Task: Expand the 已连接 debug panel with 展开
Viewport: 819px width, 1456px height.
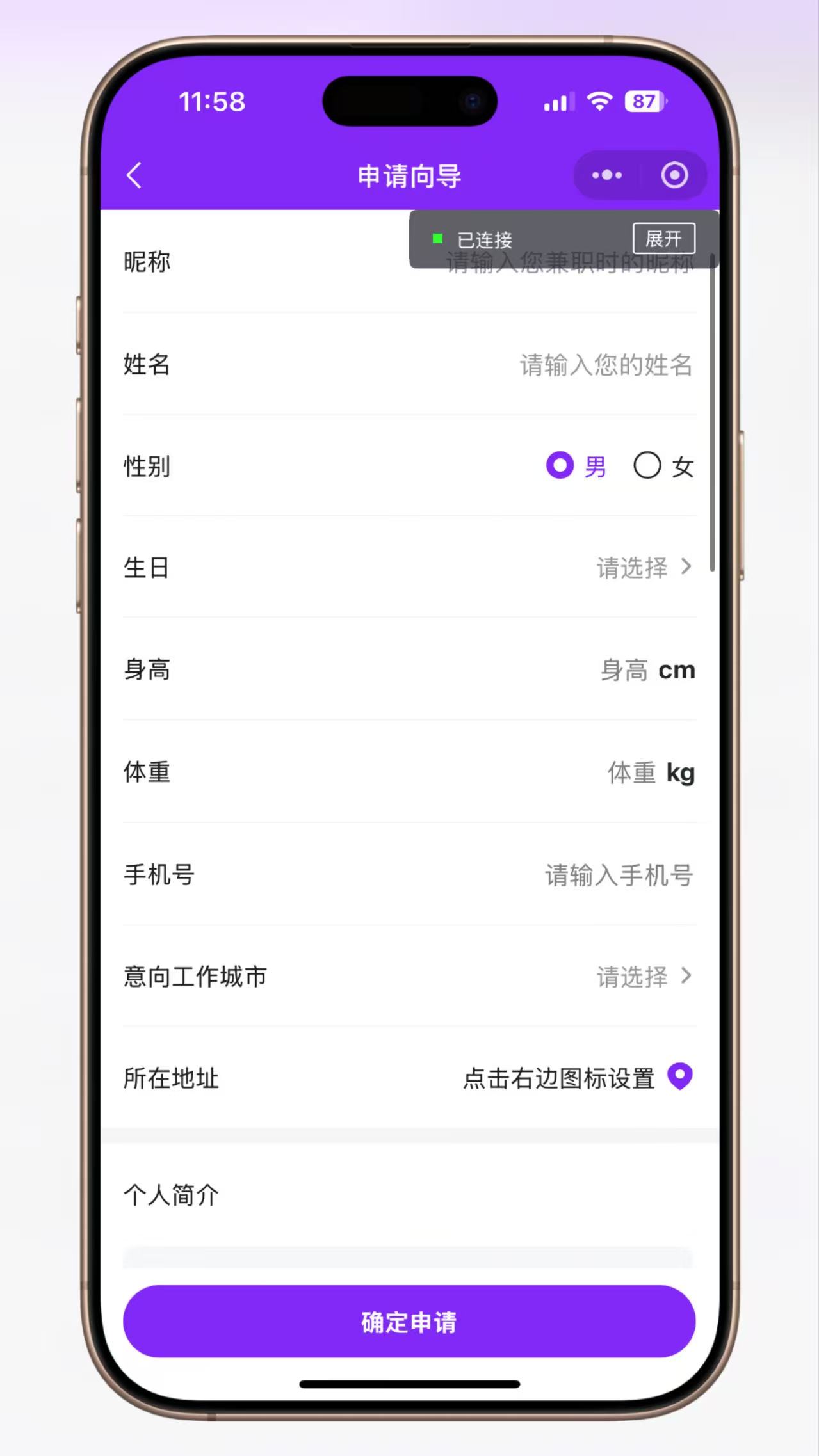Action: point(664,239)
